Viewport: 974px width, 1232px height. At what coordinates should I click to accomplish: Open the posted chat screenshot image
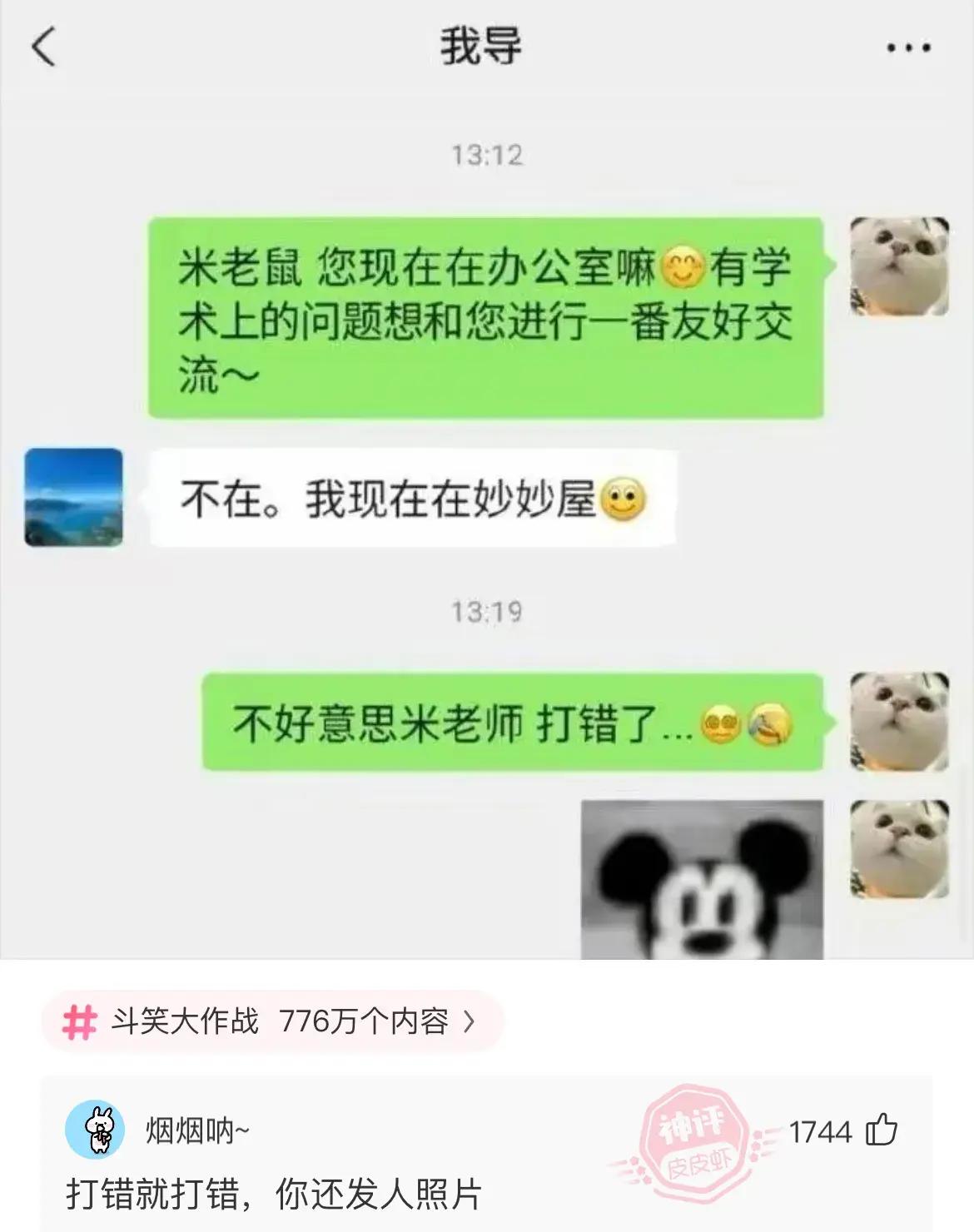[x=487, y=499]
